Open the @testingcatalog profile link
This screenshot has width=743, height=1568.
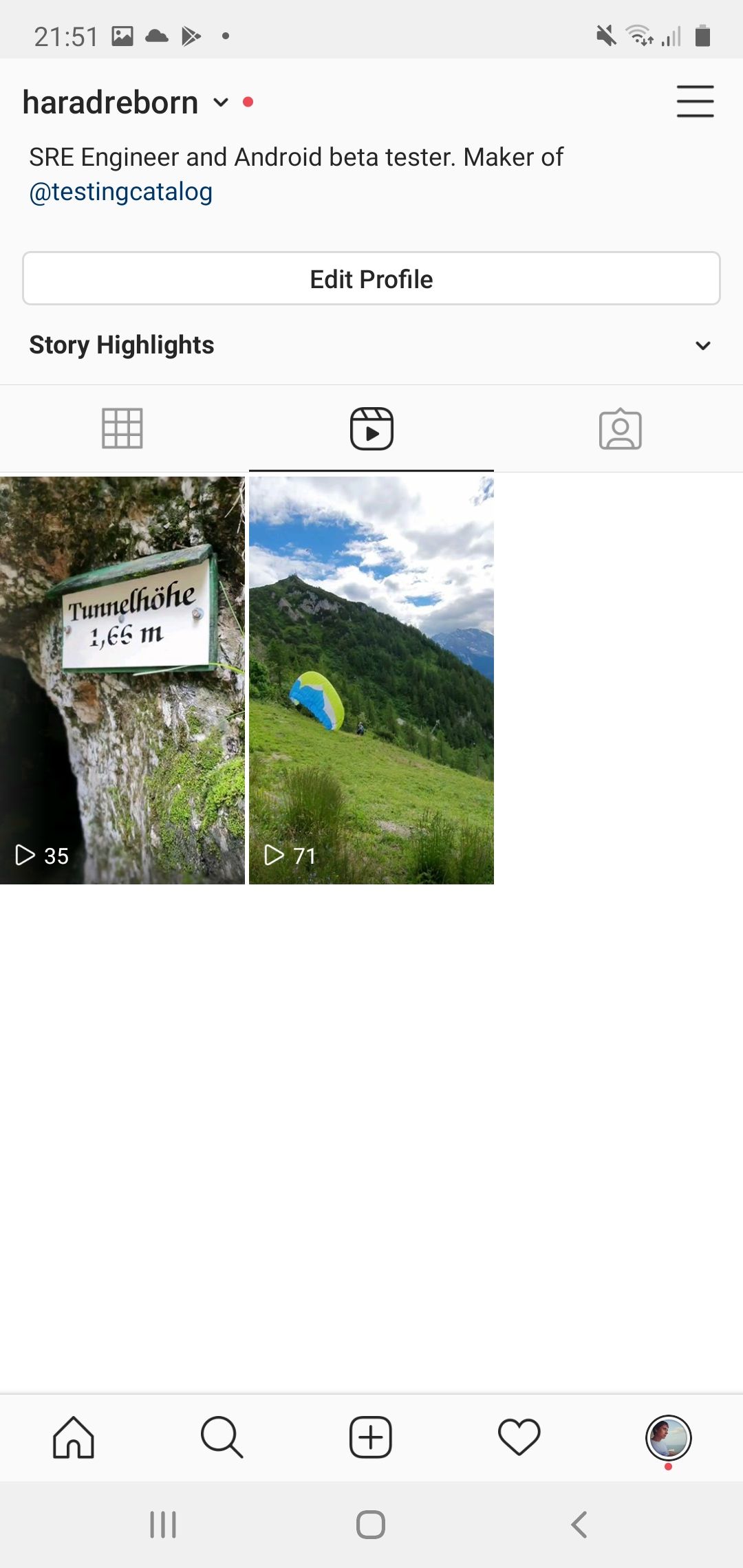[120, 192]
